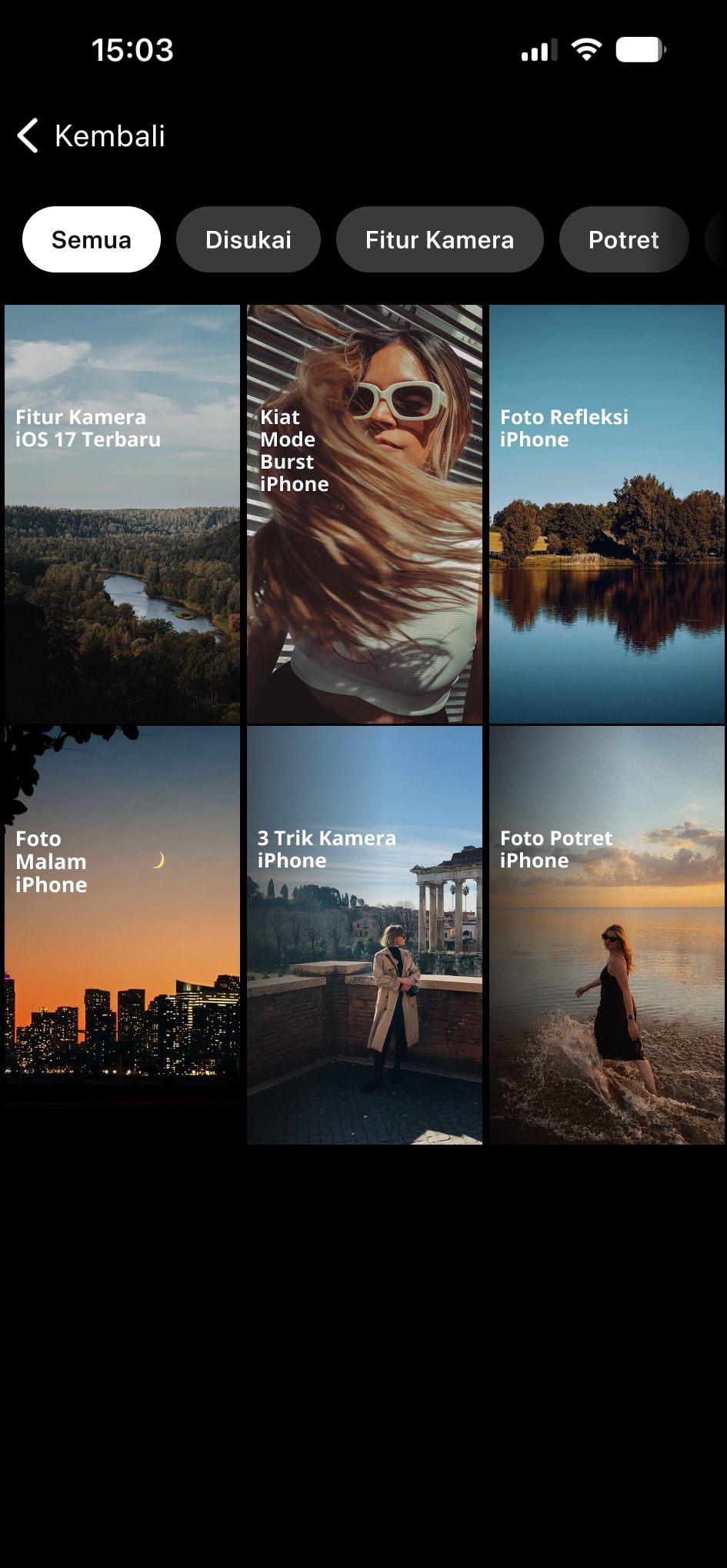Filter by Fitur Kamera
The width and height of the screenshot is (727, 1568).
(x=439, y=239)
